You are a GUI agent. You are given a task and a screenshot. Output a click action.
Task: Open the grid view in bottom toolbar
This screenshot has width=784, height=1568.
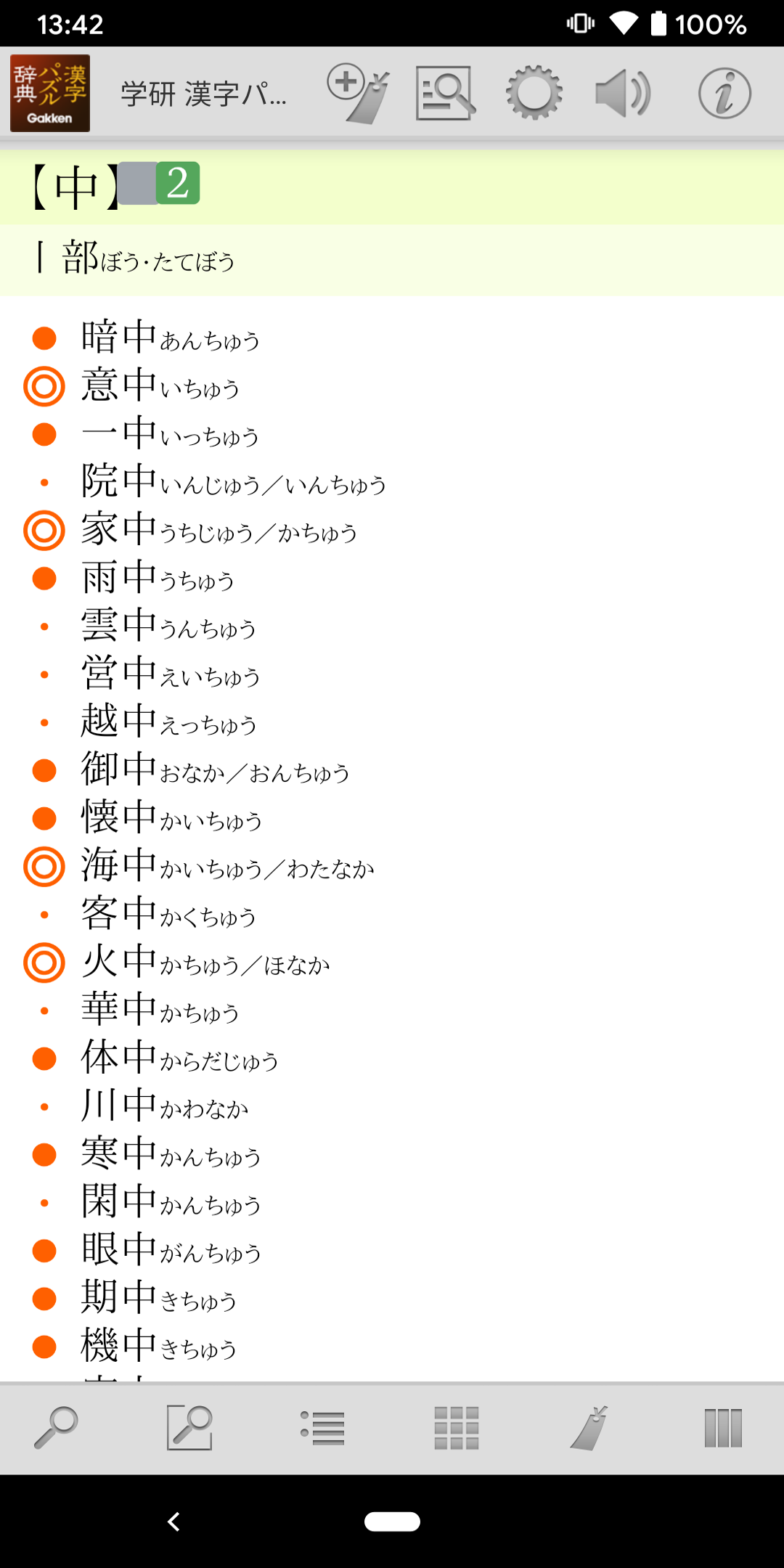click(456, 1427)
